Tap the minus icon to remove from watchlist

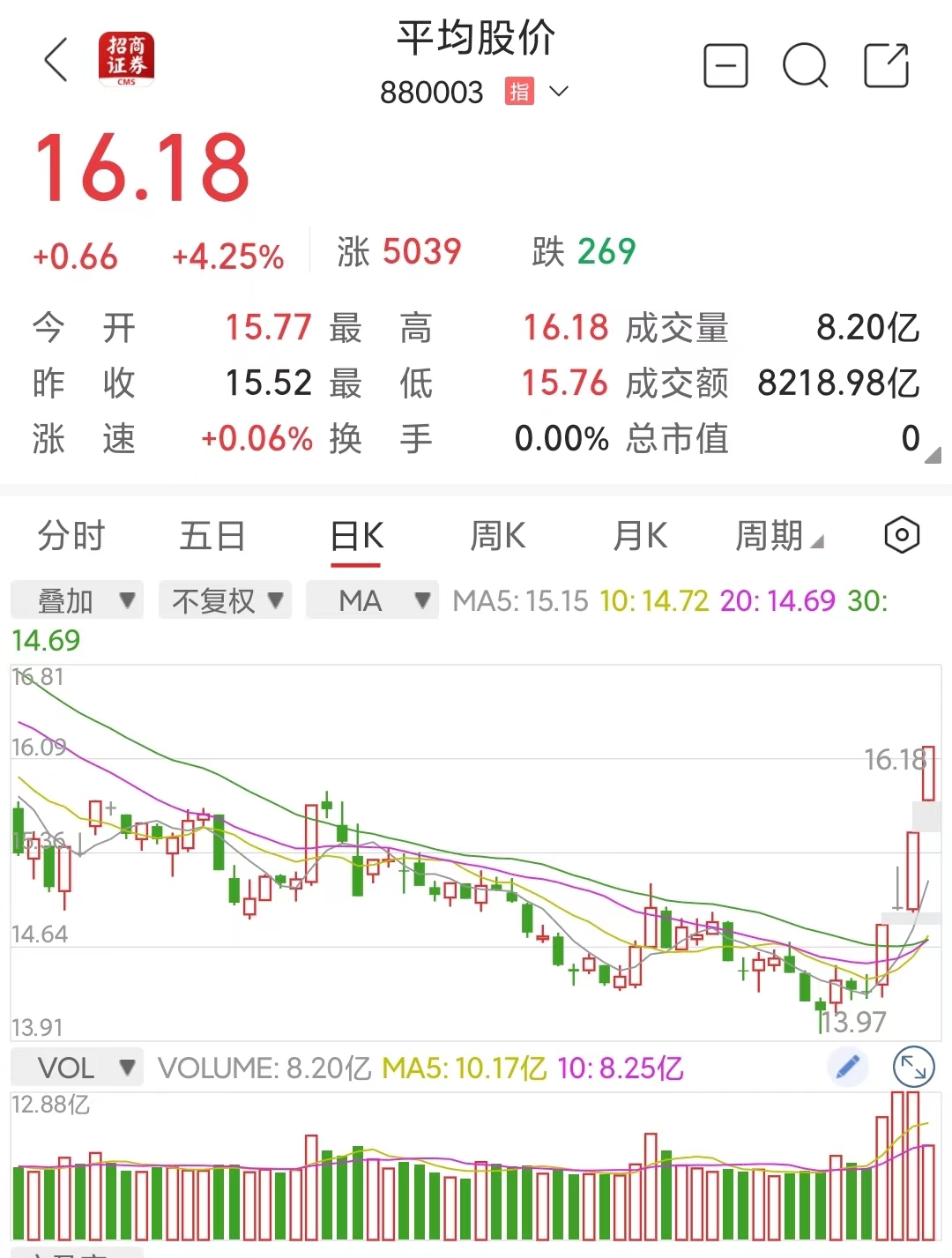(x=725, y=66)
